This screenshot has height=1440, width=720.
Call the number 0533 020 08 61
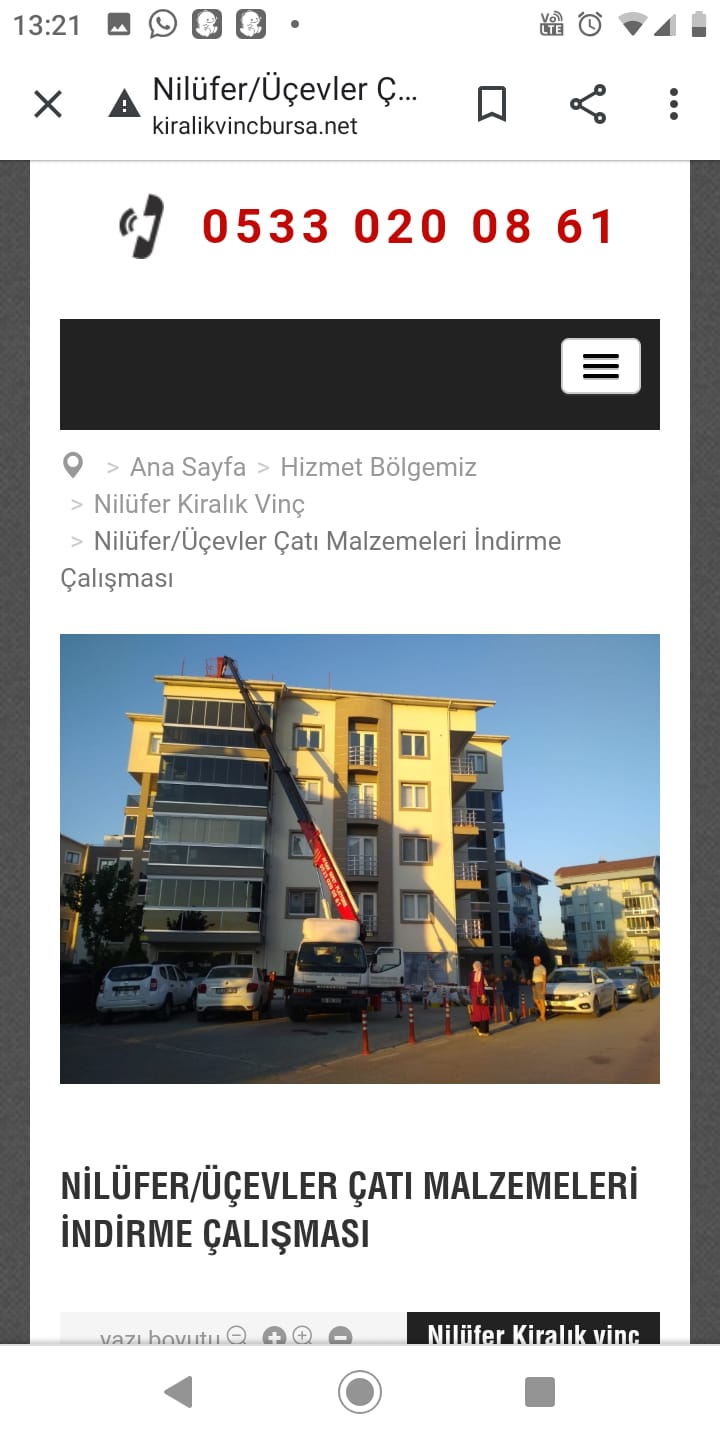(x=407, y=227)
